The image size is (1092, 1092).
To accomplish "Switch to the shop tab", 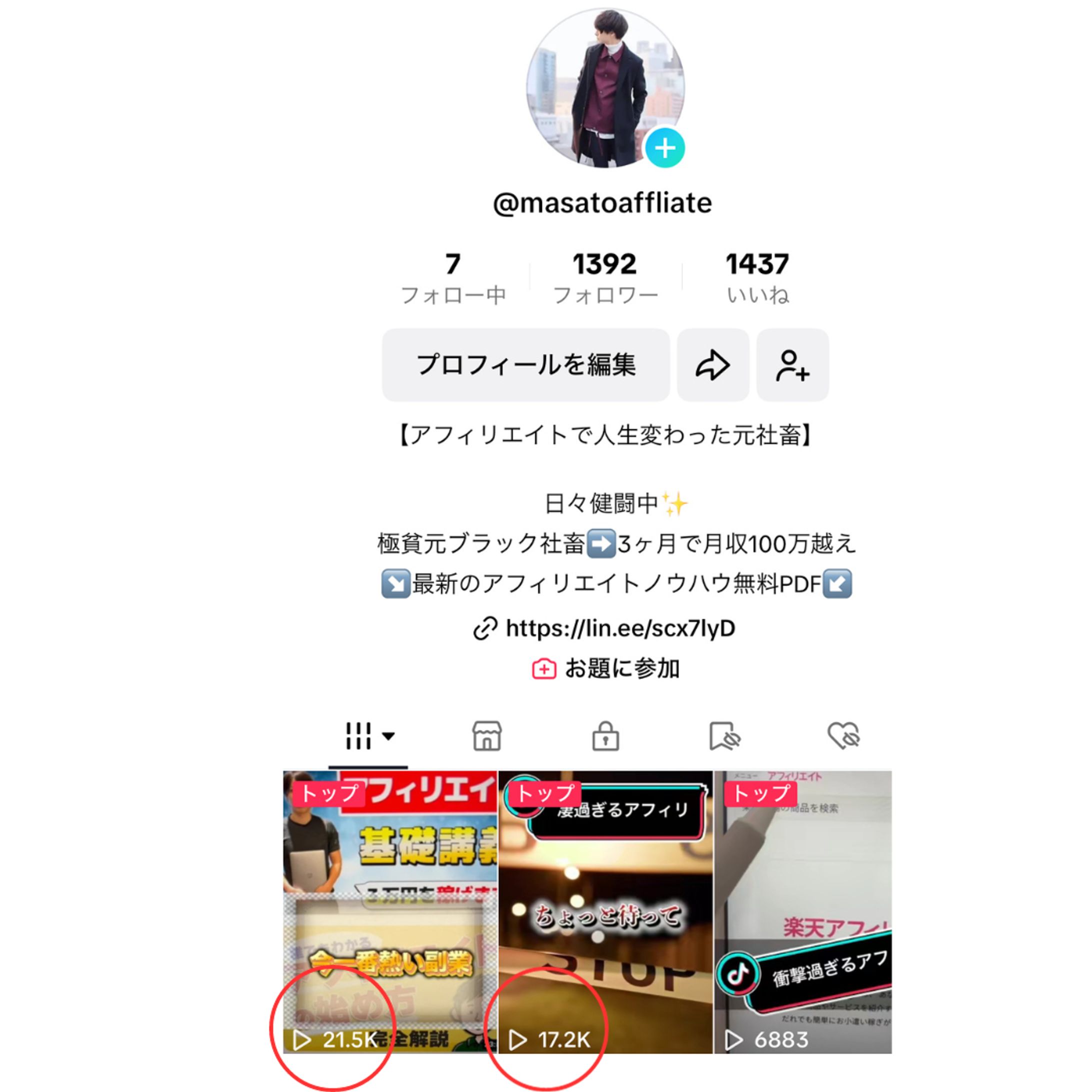I will [x=486, y=736].
